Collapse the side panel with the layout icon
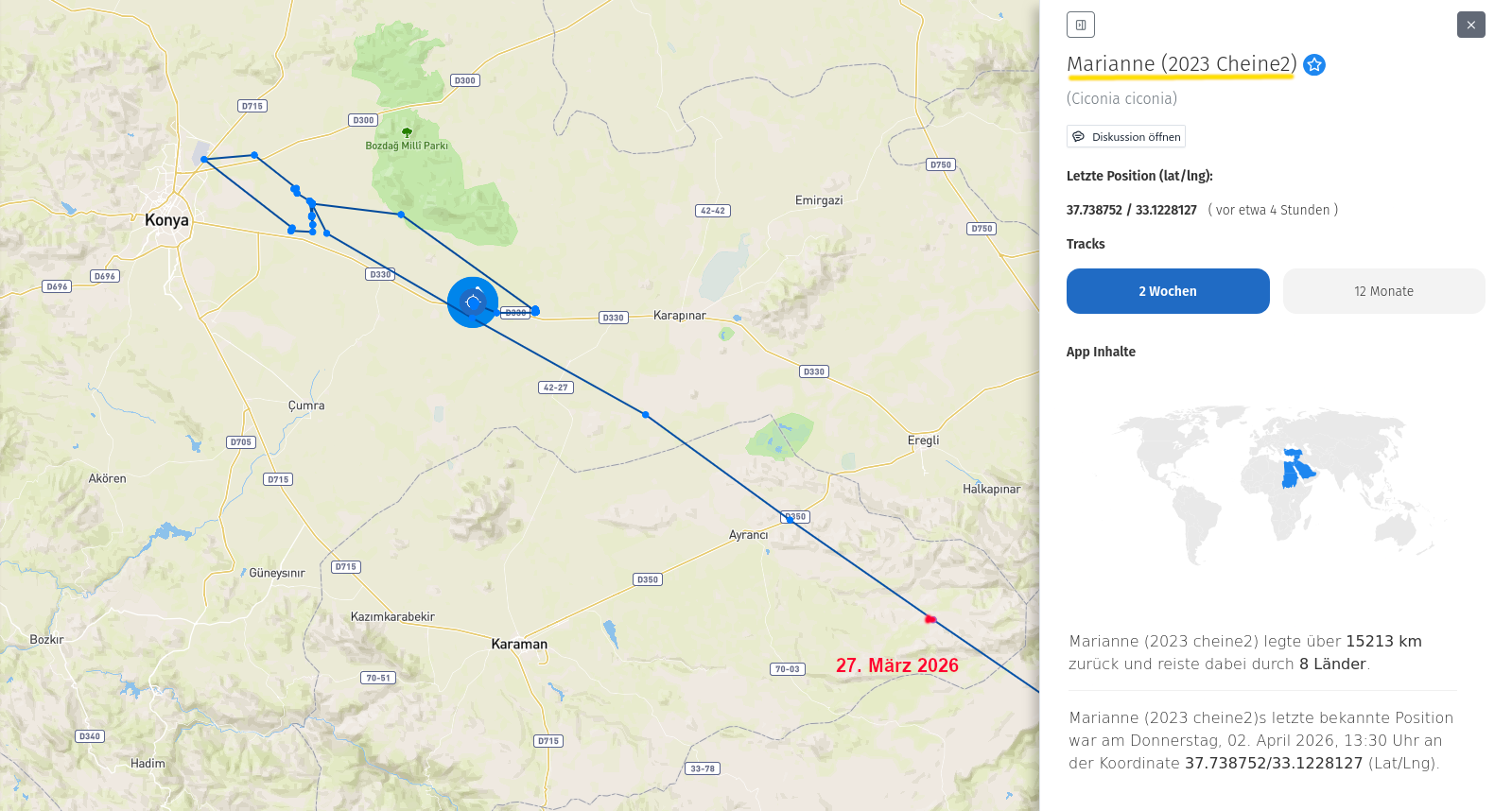This screenshot has width=1512, height=811. [x=1080, y=25]
